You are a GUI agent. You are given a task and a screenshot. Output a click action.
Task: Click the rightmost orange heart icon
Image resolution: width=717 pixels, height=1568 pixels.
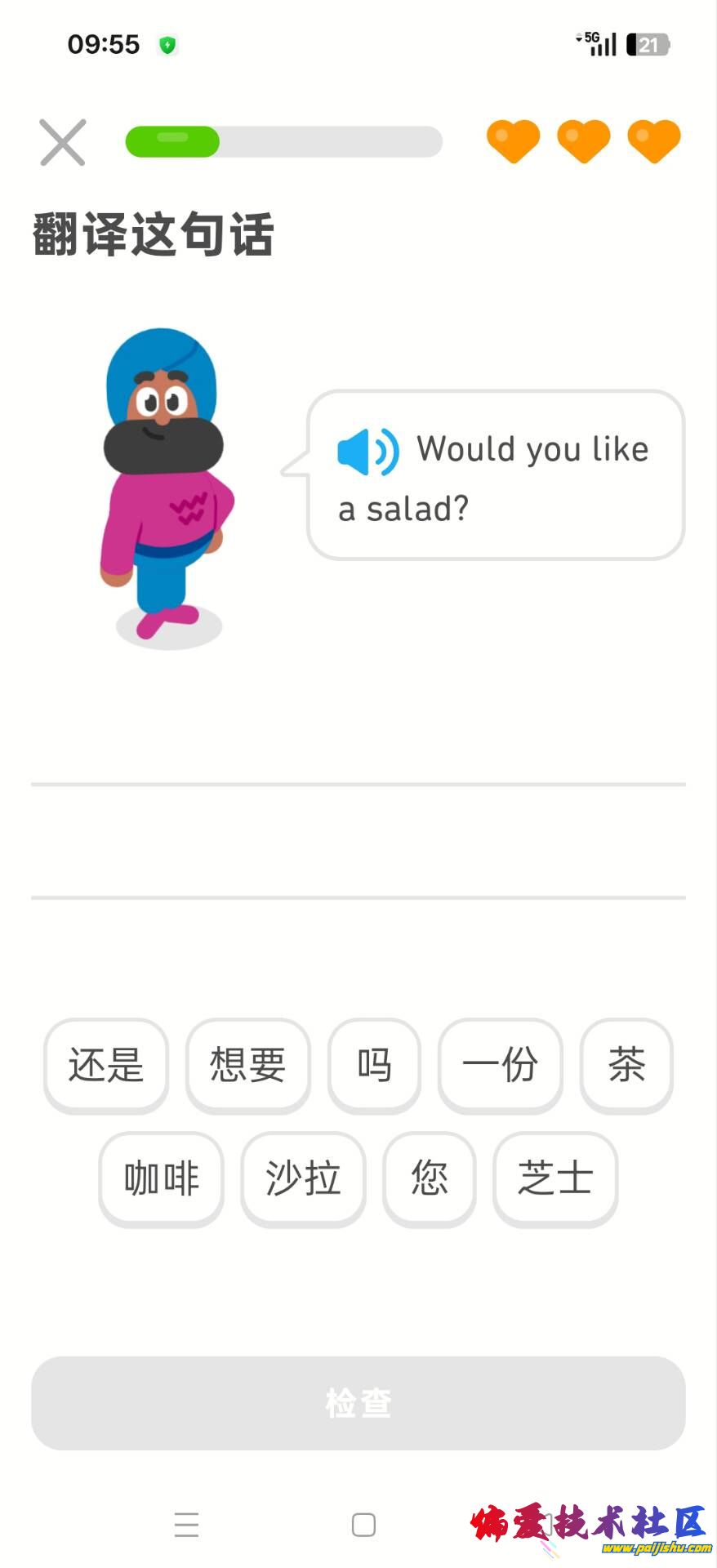pos(653,140)
